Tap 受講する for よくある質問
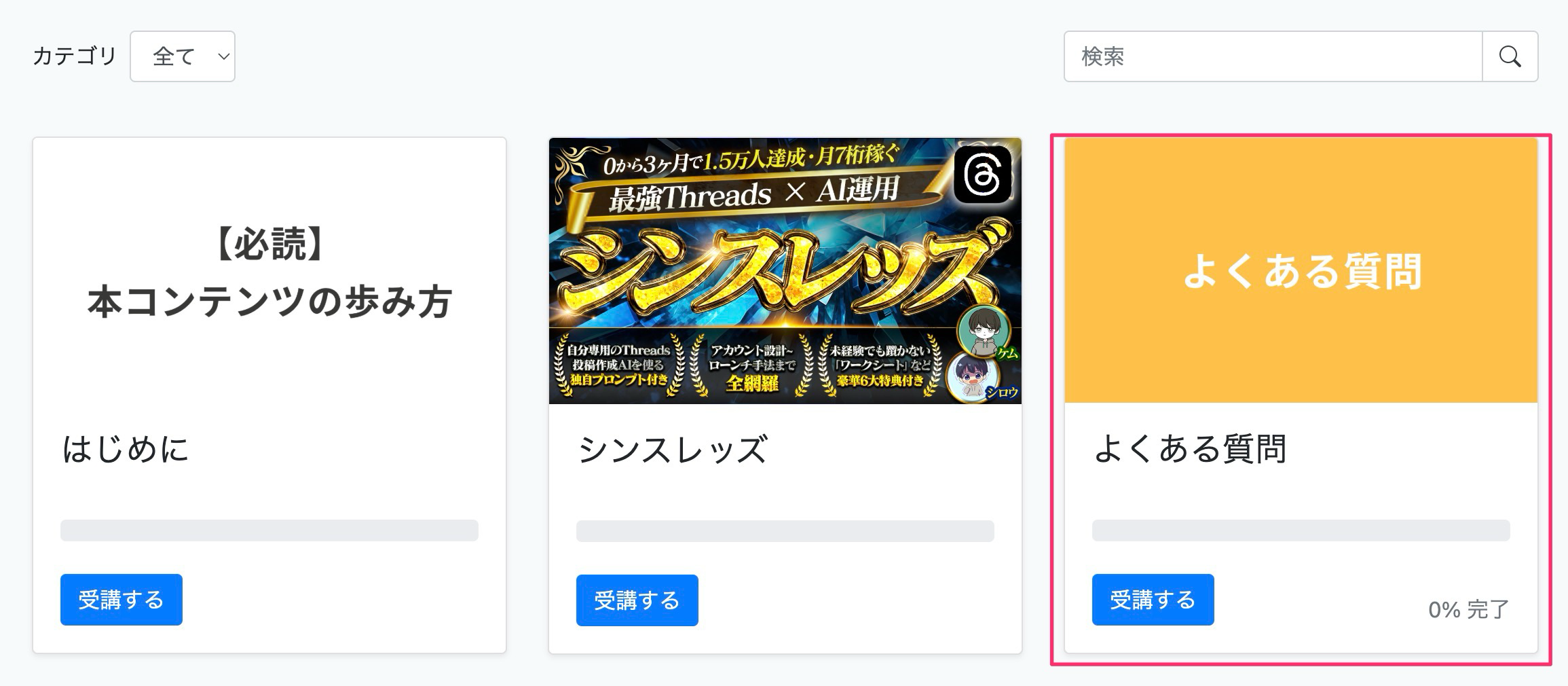Image resolution: width=1568 pixels, height=686 pixels. (1153, 600)
